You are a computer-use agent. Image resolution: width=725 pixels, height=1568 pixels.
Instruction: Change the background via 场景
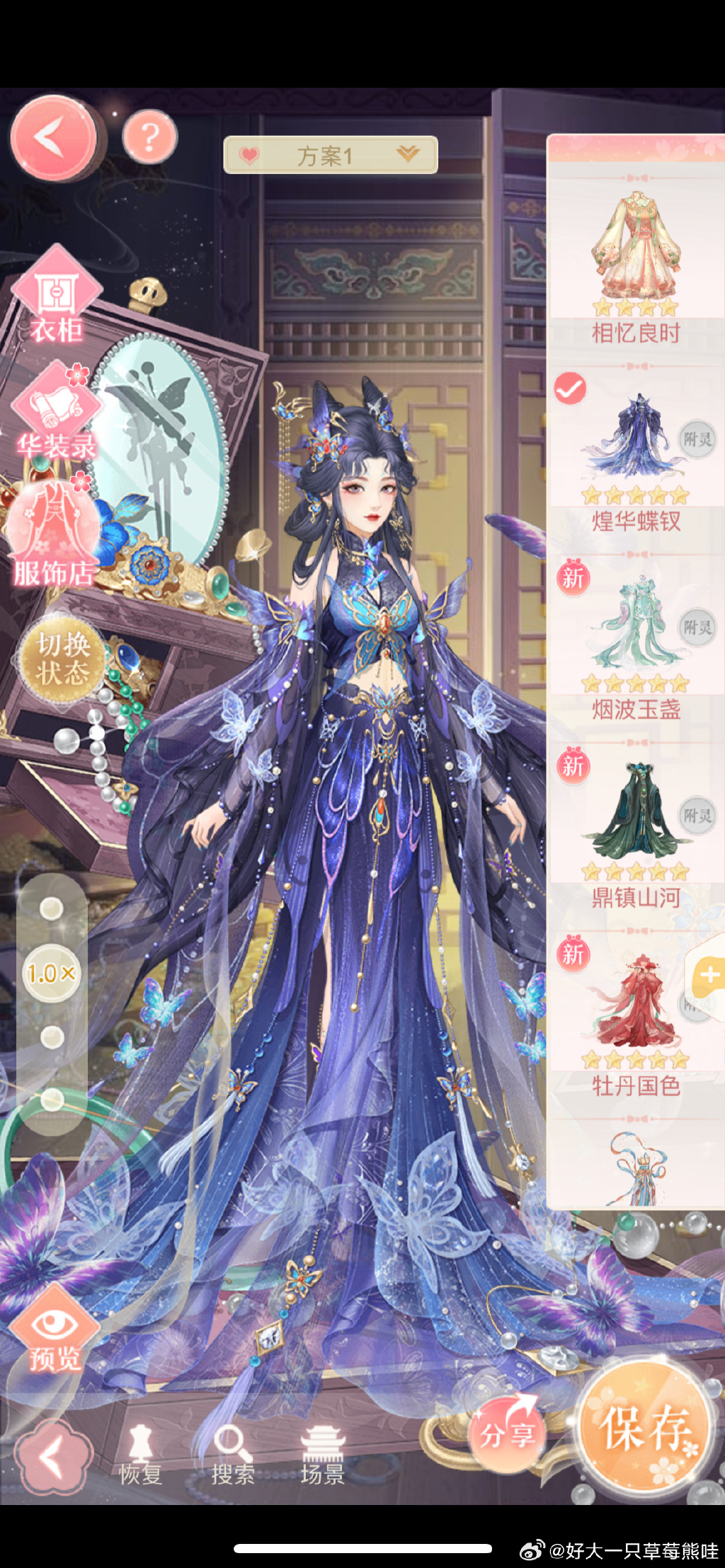[323, 1455]
